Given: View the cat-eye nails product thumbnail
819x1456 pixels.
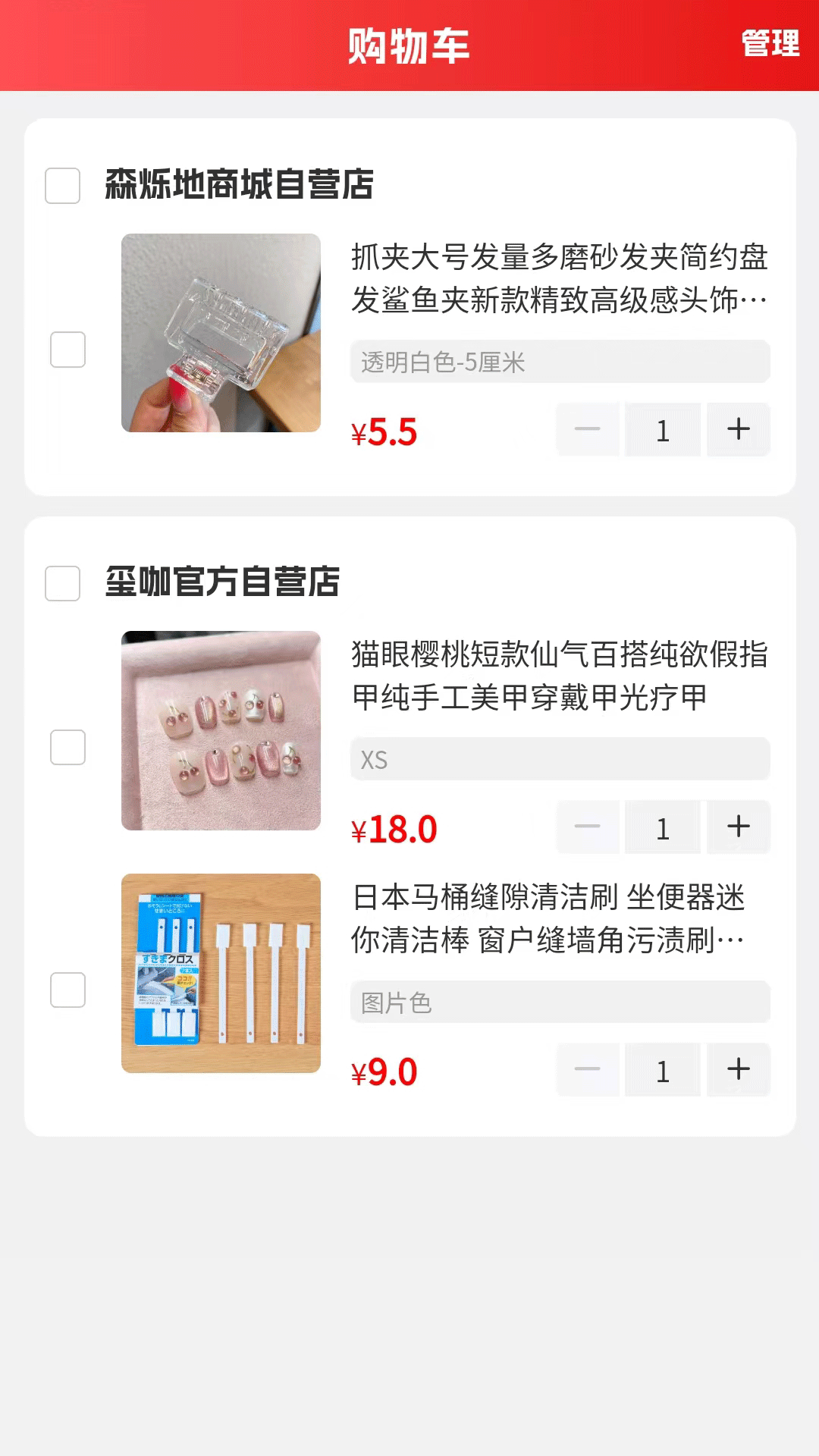Looking at the screenshot, I should 221,730.
